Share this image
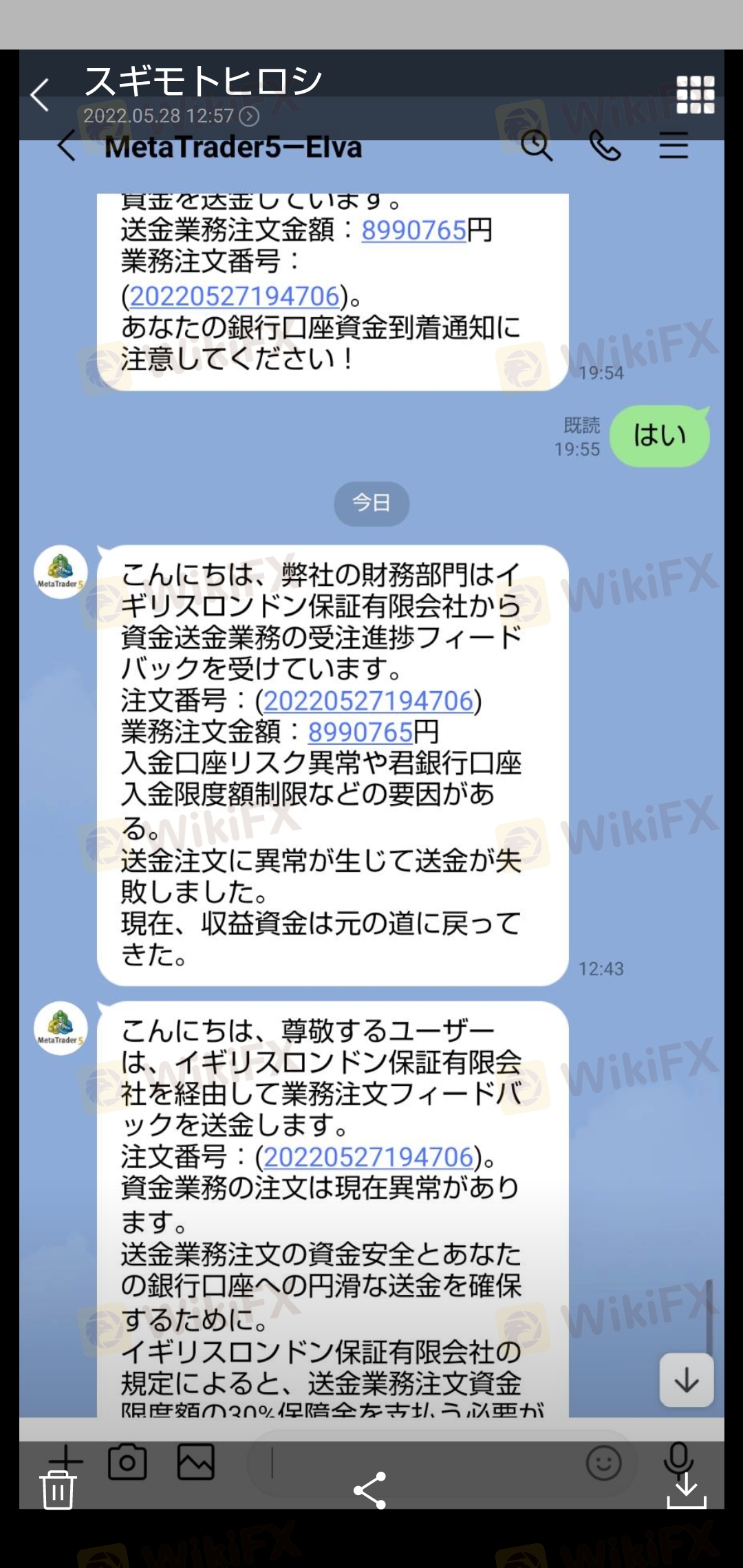743x1568 pixels. [370, 1490]
